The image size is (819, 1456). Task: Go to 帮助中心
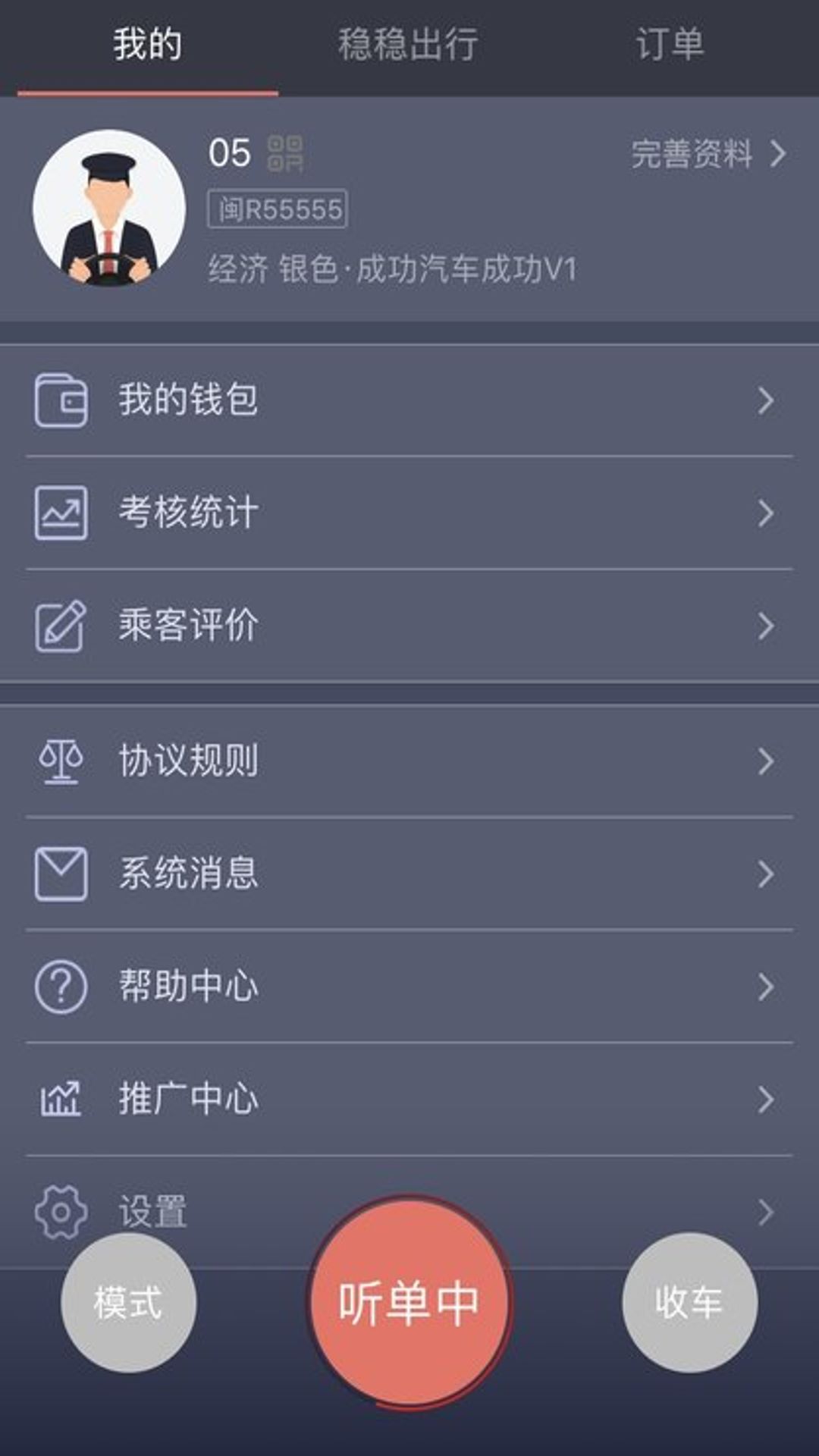tap(409, 986)
